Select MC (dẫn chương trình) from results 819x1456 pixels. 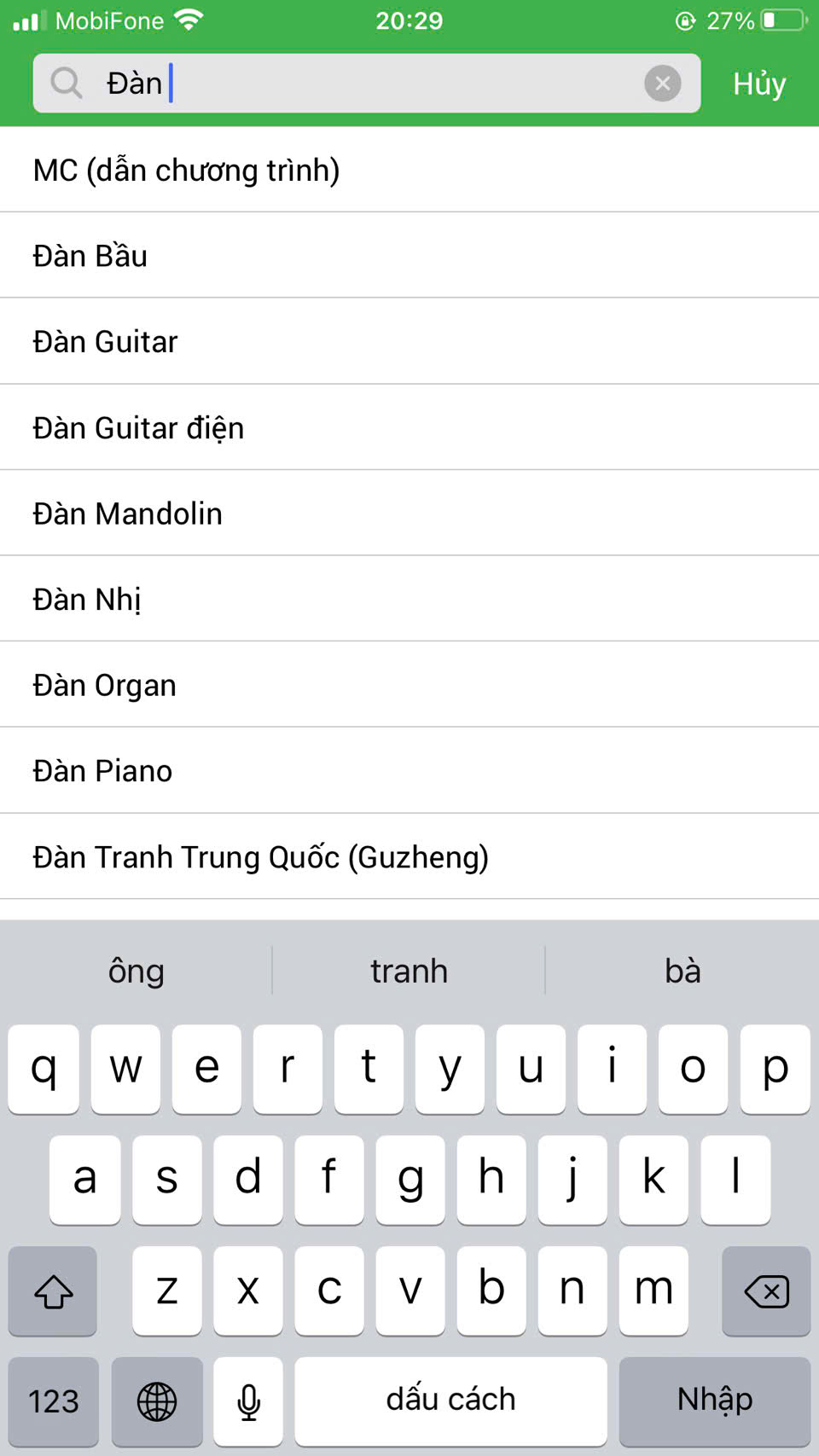[x=409, y=170]
